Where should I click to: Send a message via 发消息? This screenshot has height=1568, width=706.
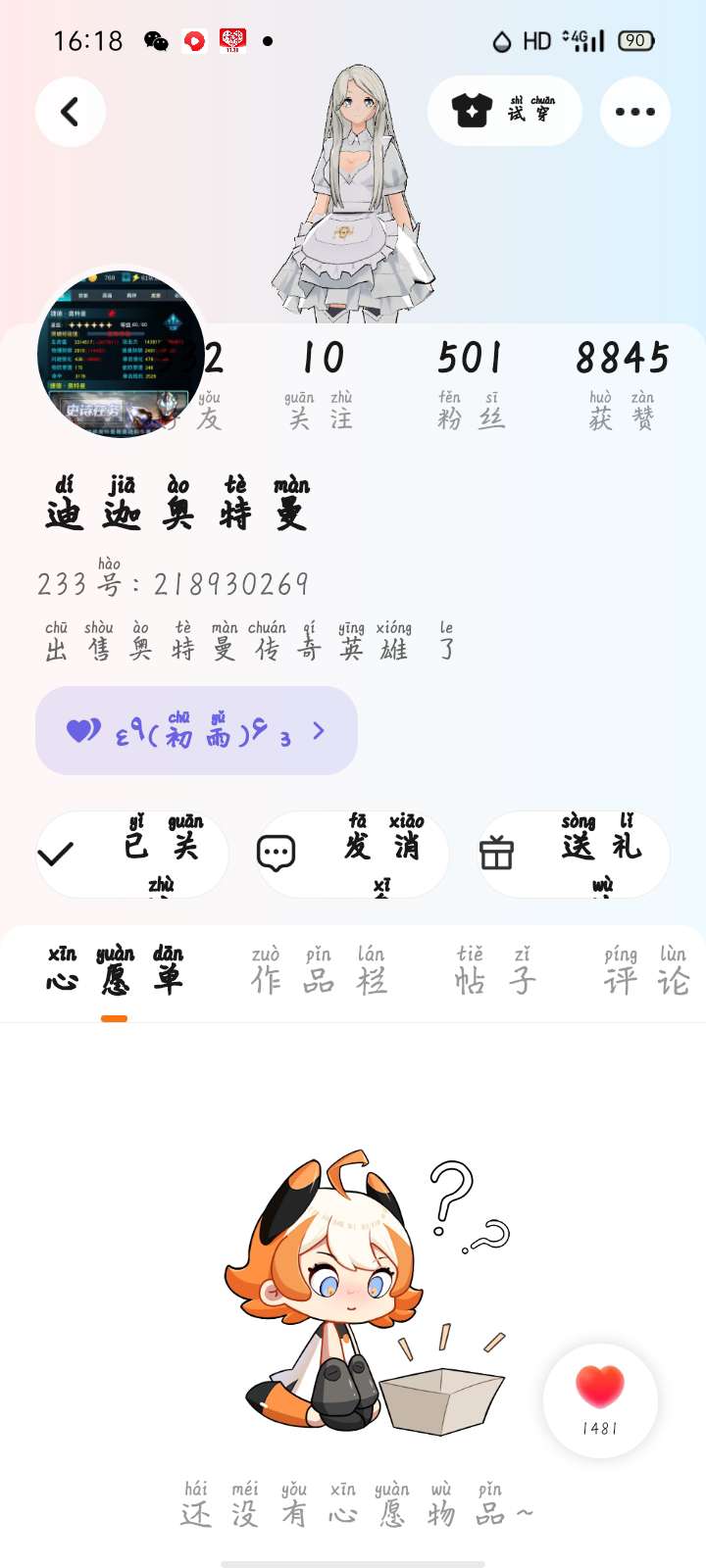pos(353,854)
